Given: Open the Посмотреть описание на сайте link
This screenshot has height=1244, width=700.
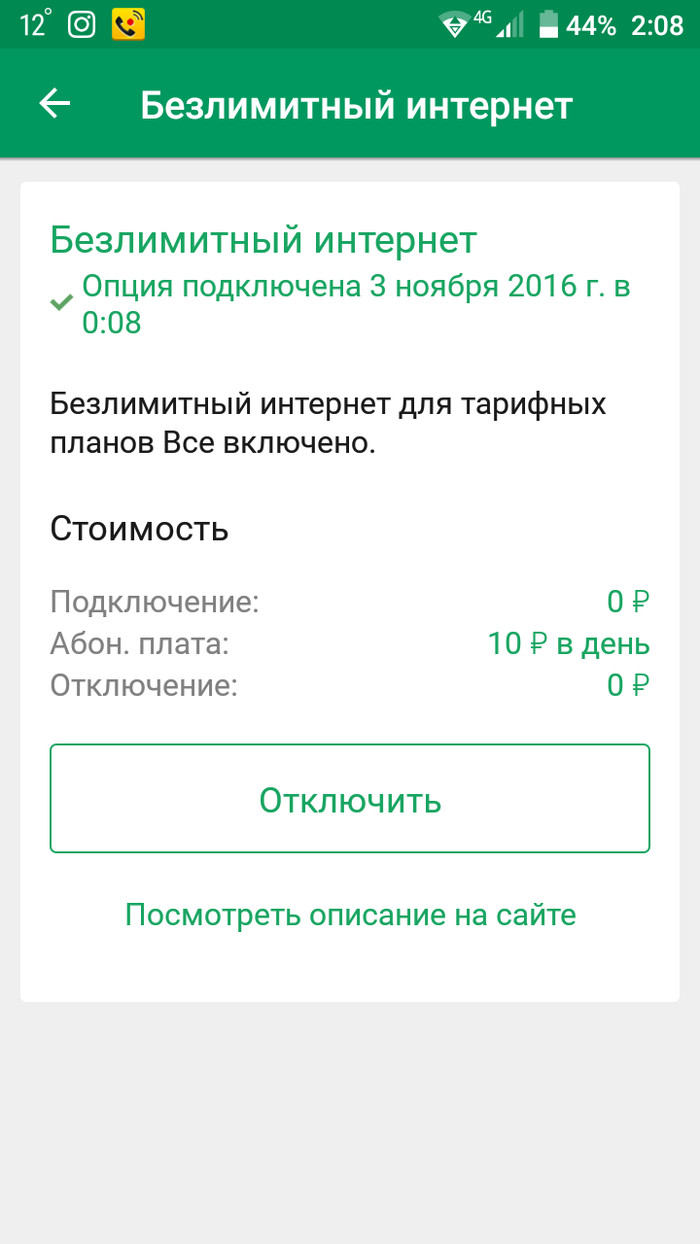Looking at the screenshot, I should pyautogui.click(x=350, y=914).
